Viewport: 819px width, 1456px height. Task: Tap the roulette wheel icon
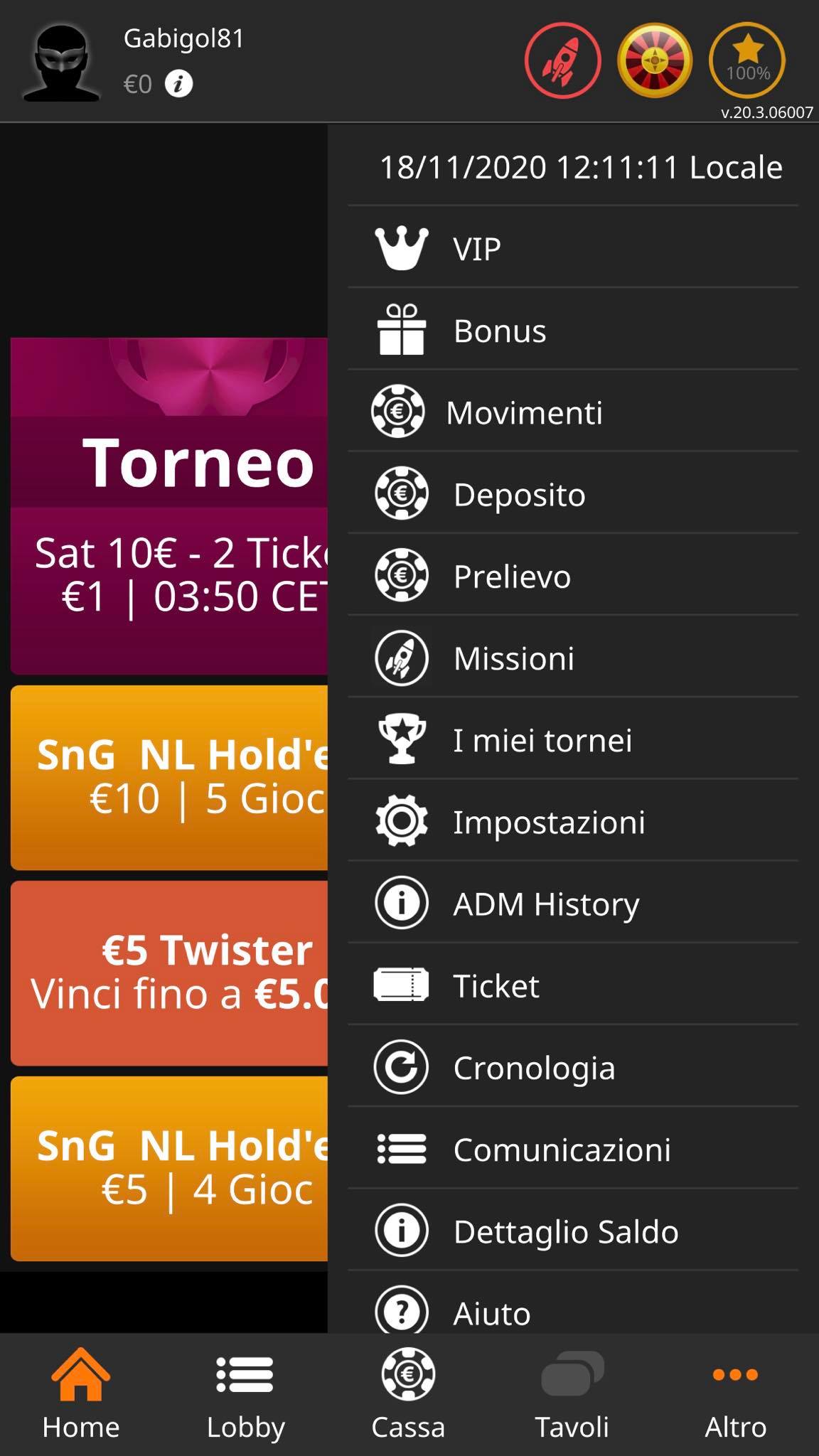[x=655, y=60]
